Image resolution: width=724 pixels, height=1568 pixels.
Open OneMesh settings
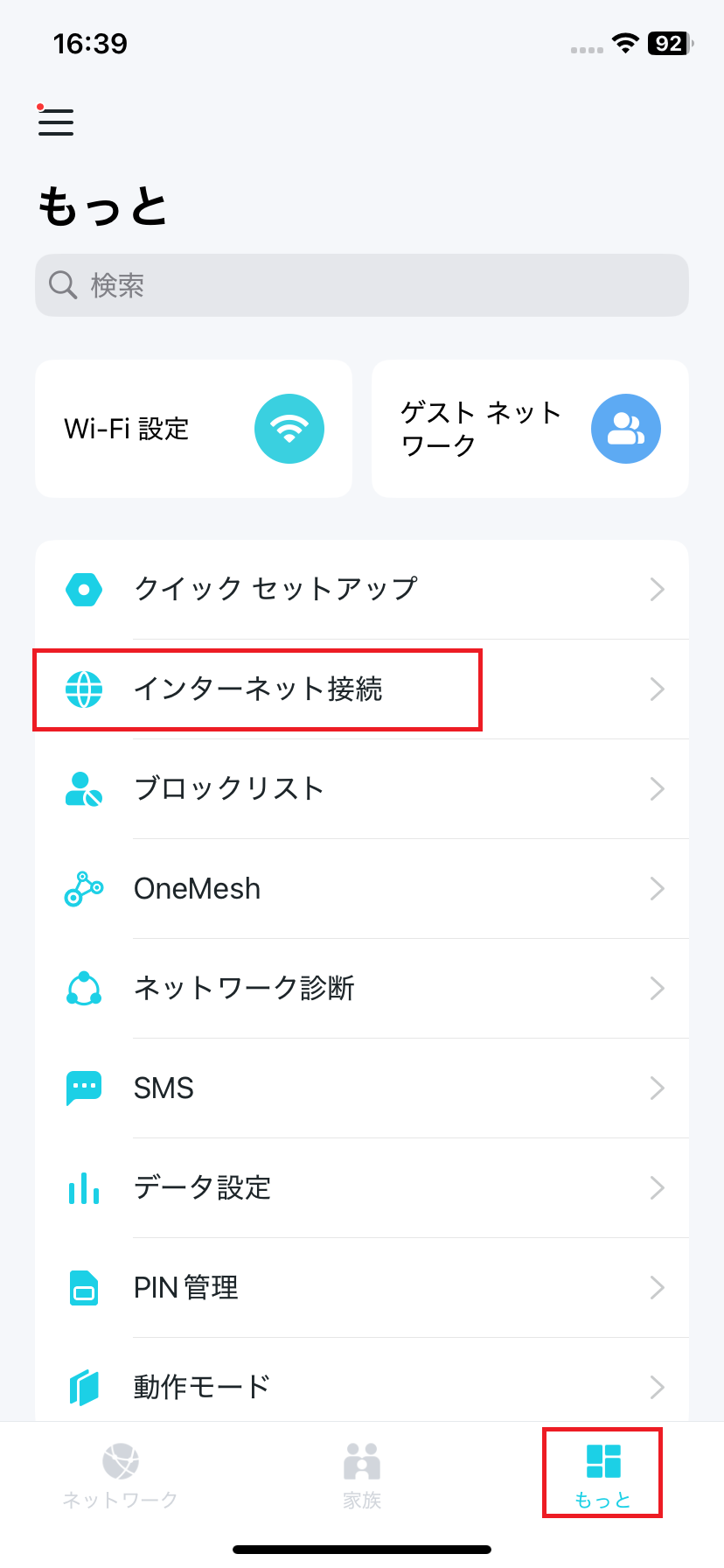(362, 889)
